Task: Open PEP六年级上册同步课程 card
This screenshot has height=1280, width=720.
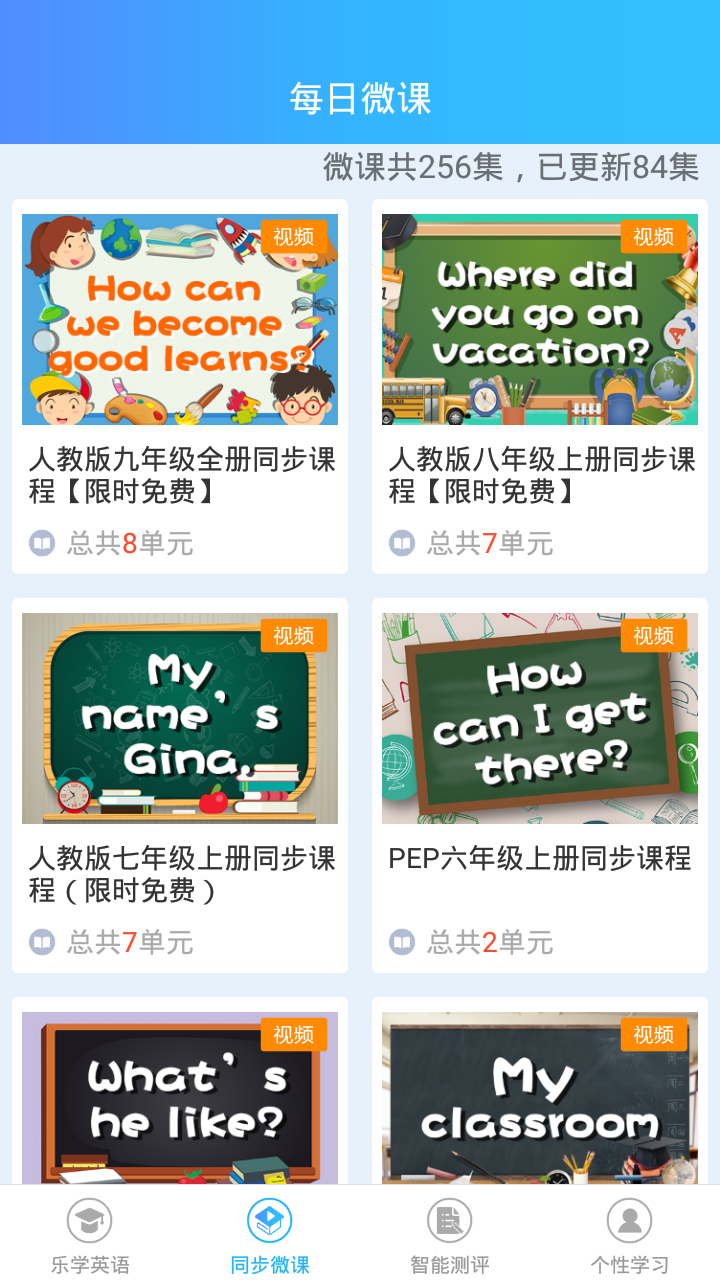Action: [540, 785]
